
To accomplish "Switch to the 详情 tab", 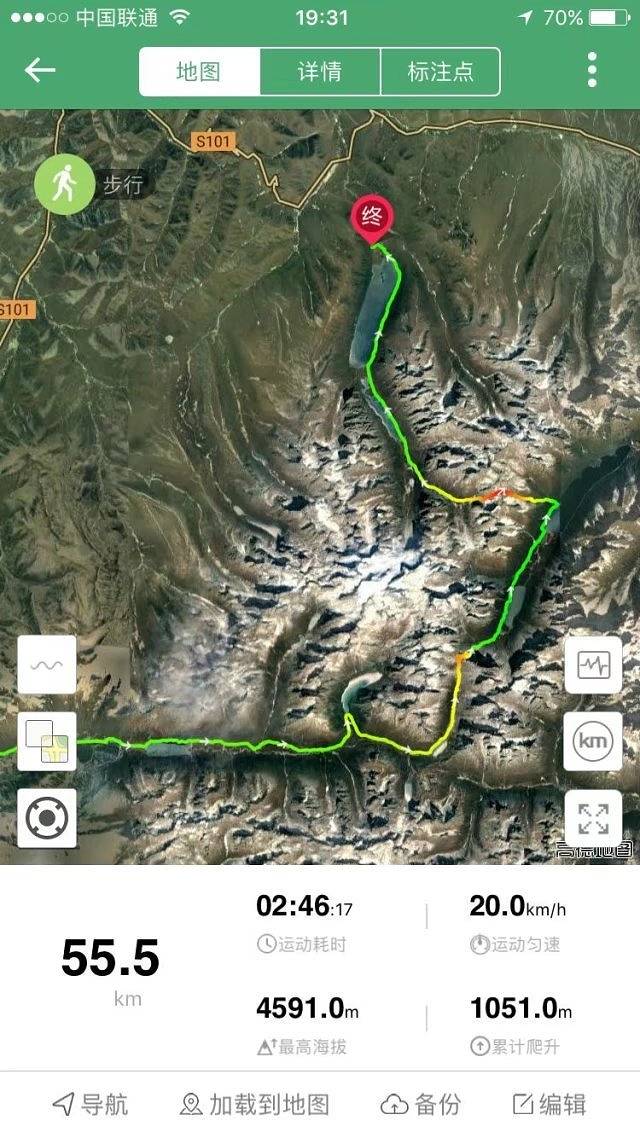I will coord(320,72).
